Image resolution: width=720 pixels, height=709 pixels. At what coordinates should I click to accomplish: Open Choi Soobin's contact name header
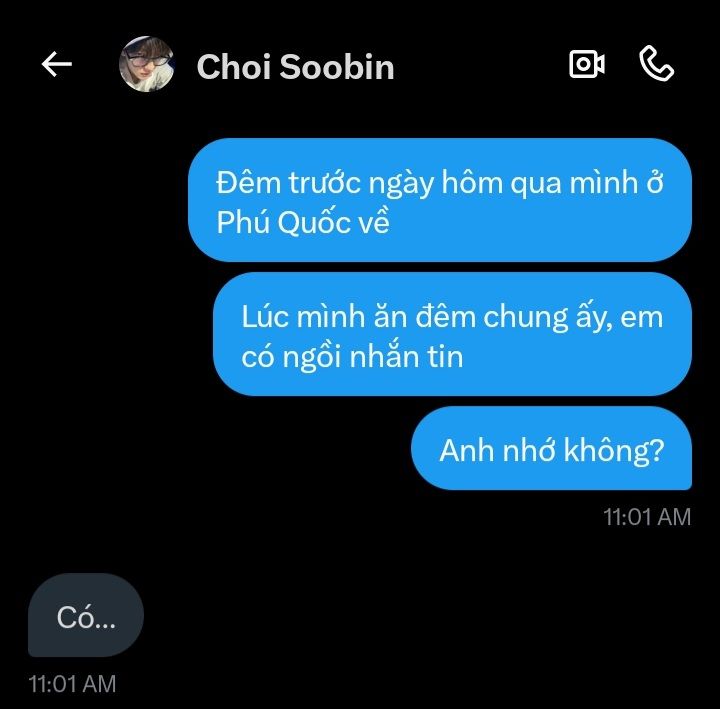pyautogui.click(x=295, y=67)
